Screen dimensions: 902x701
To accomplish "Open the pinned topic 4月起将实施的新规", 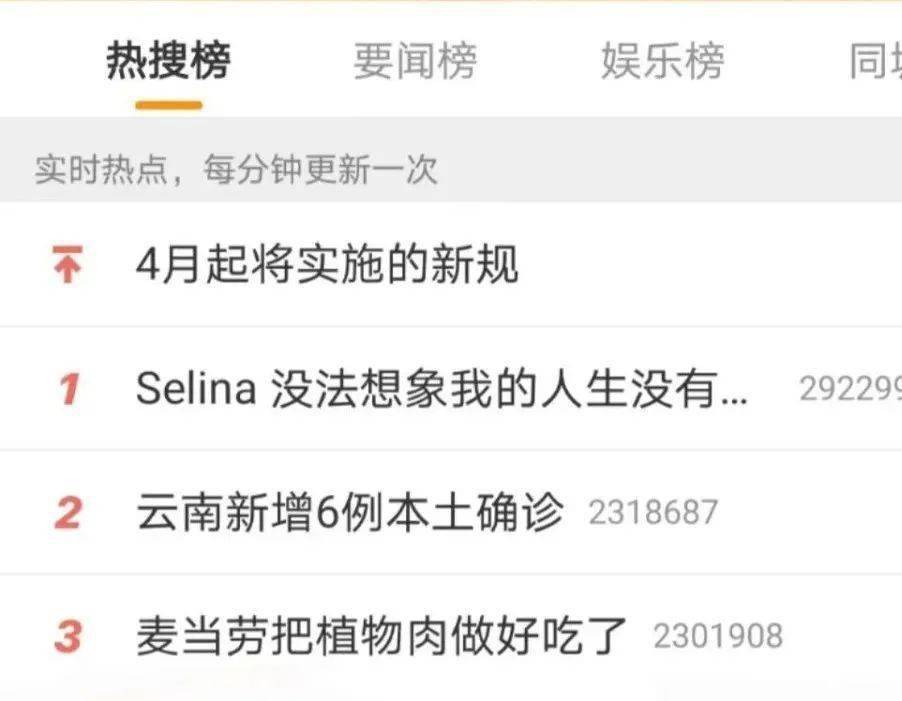I will coord(328,265).
